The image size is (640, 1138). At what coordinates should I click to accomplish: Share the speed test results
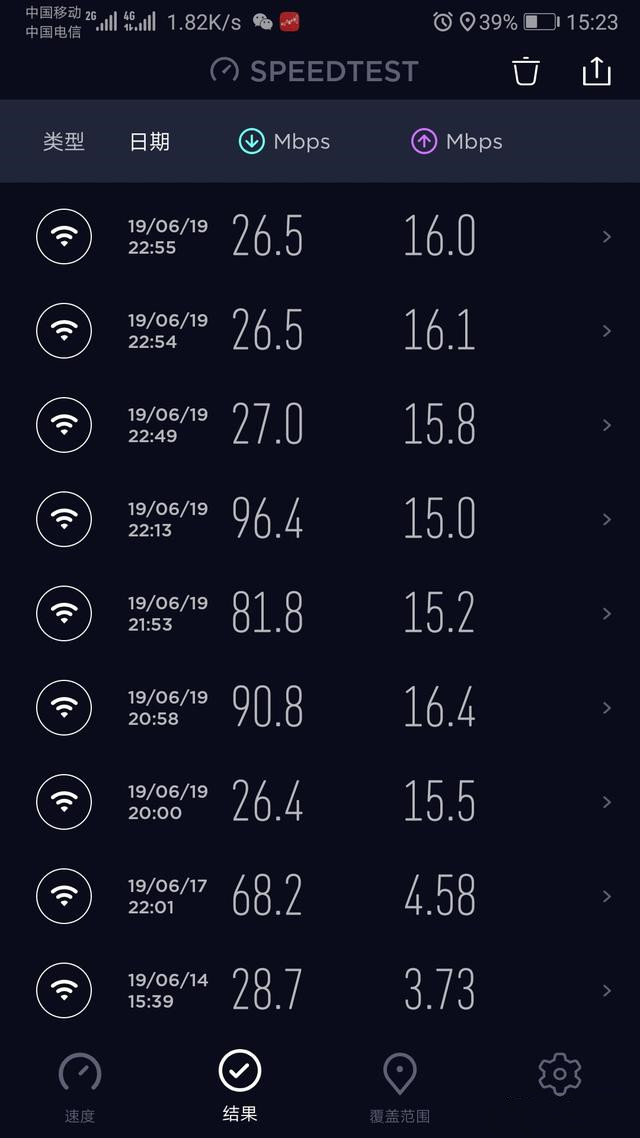pos(596,71)
